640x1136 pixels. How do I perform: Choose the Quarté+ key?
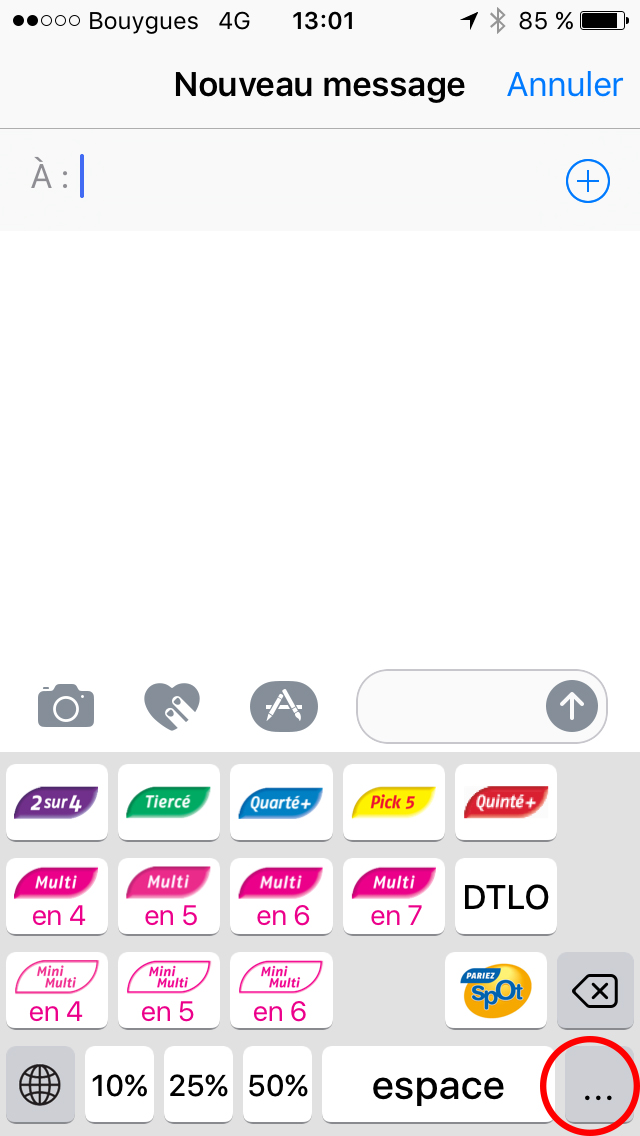click(281, 802)
